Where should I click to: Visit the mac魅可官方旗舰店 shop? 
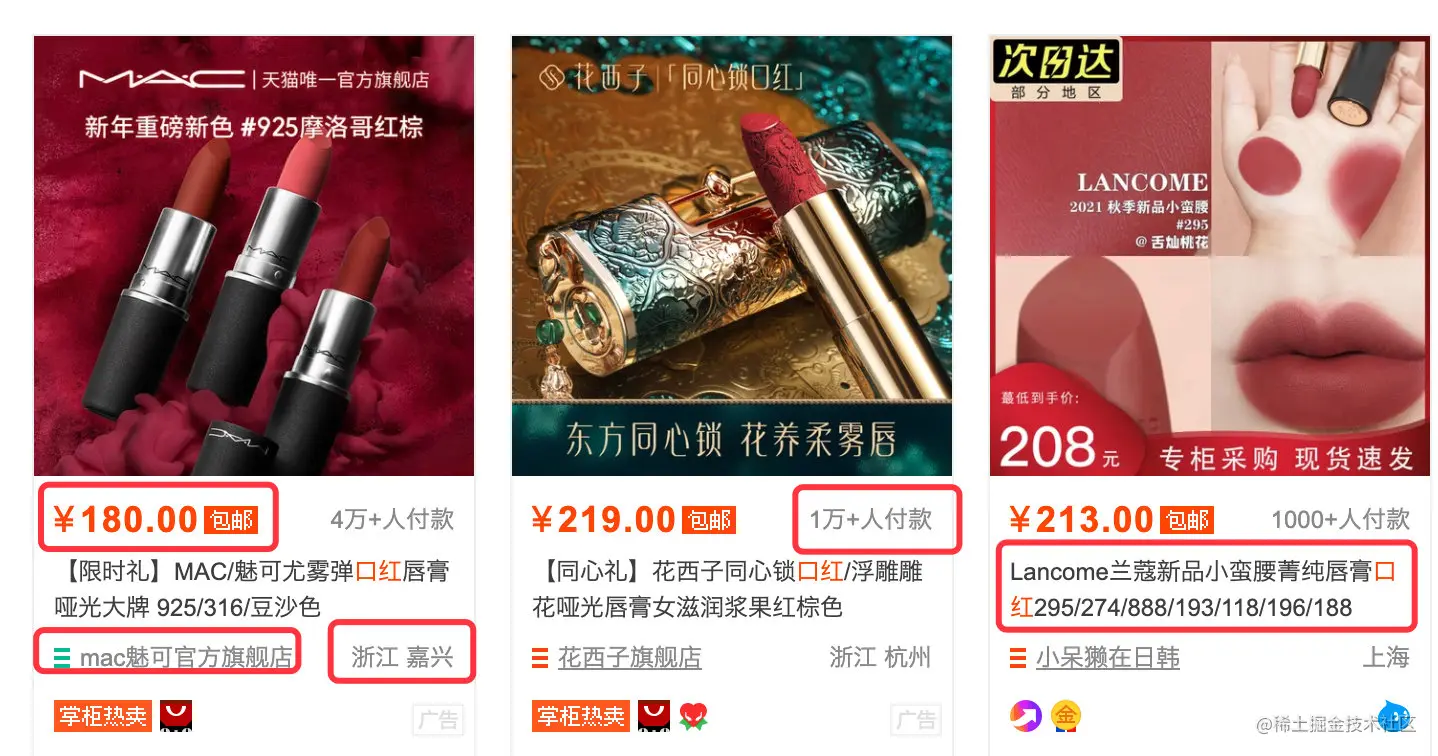click(186, 657)
